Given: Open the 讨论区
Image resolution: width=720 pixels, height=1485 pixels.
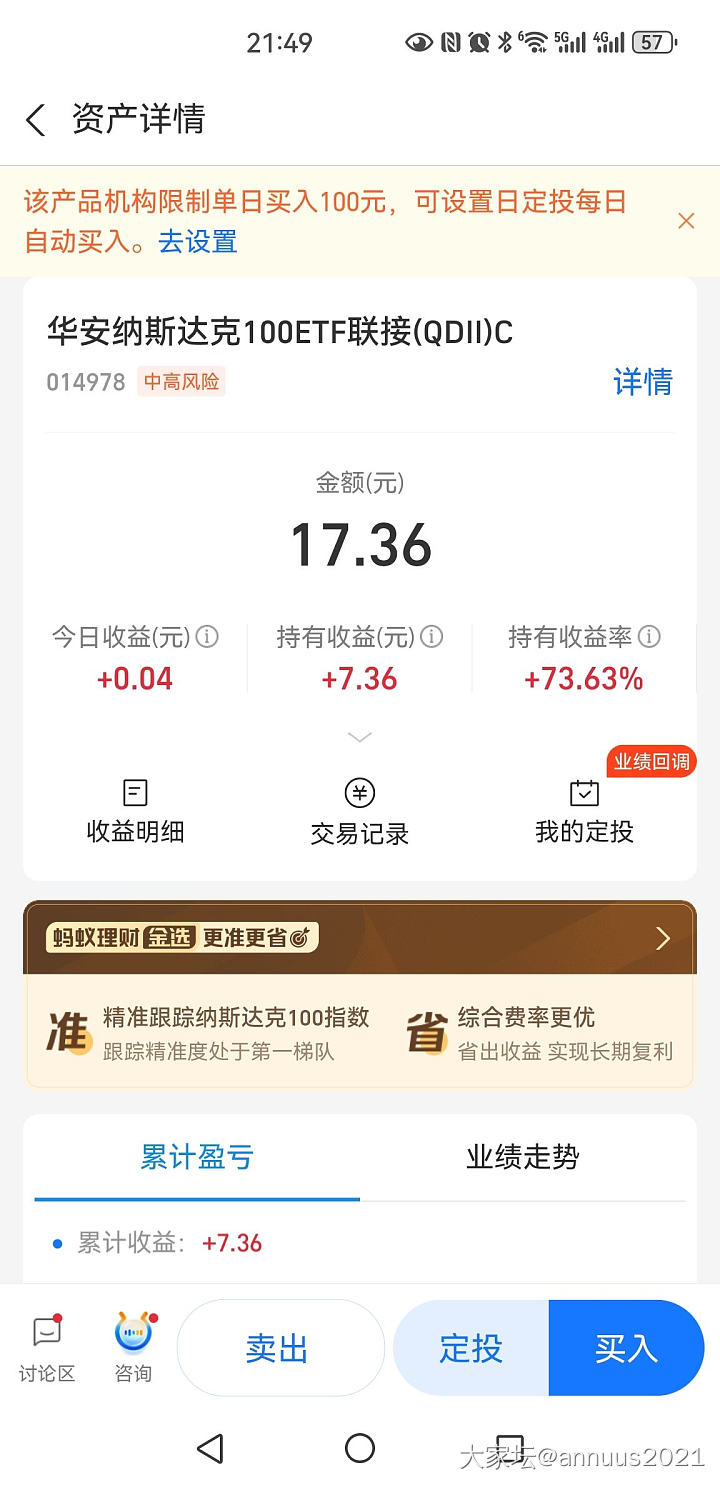Looking at the screenshot, I should (x=47, y=1347).
